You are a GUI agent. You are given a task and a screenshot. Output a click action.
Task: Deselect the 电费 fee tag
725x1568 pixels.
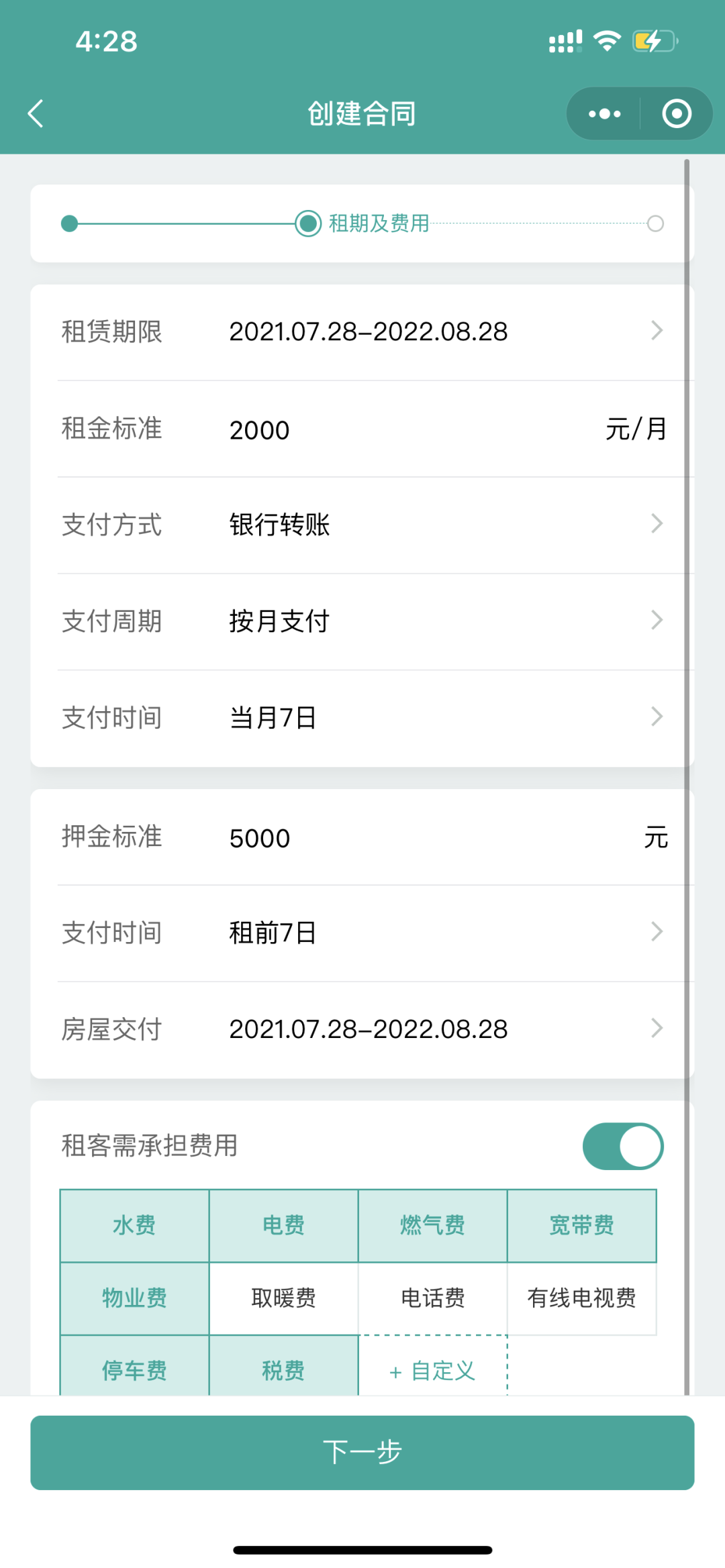[283, 1224]
